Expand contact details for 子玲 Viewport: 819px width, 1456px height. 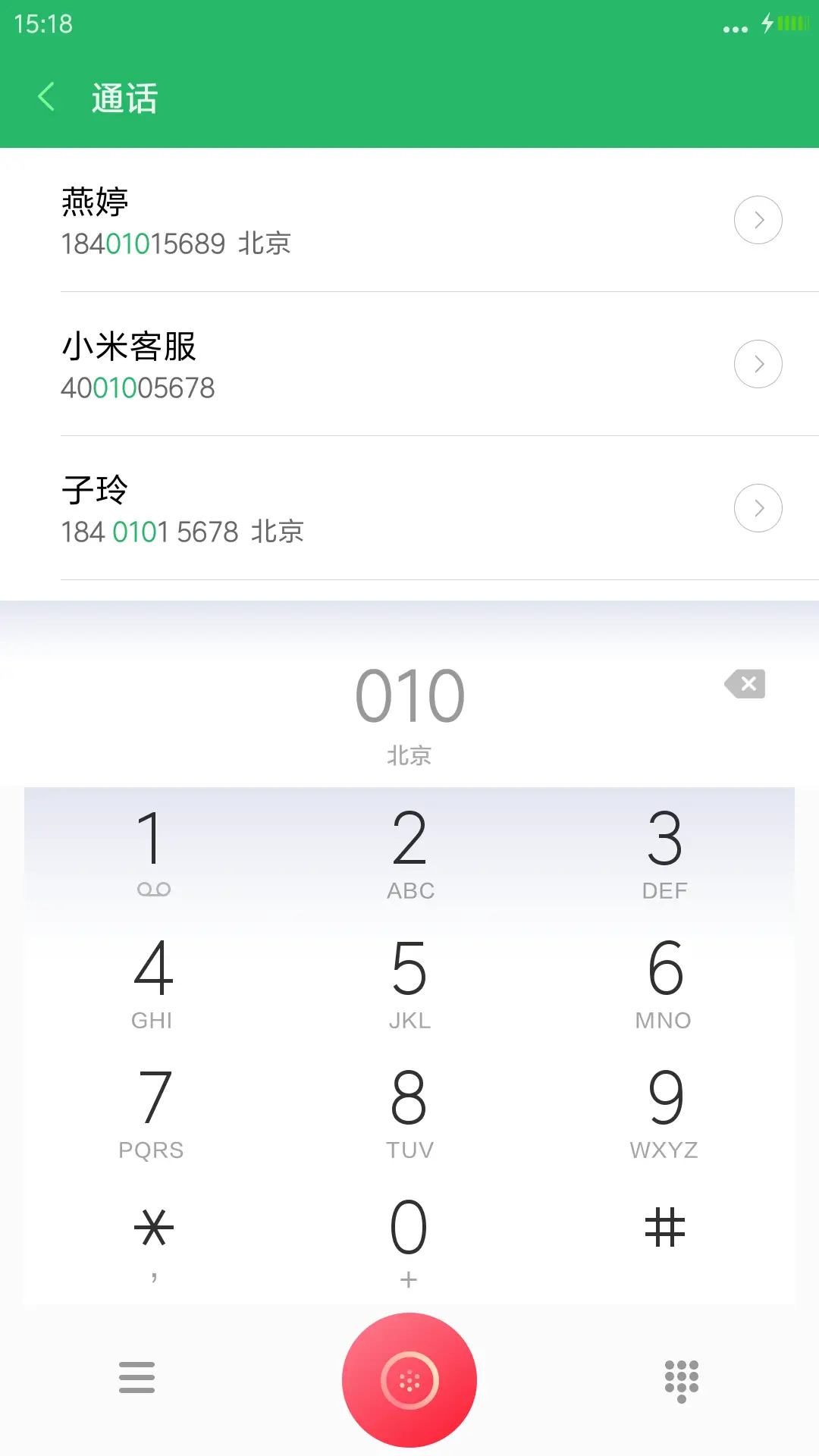[x=758, y=508]
